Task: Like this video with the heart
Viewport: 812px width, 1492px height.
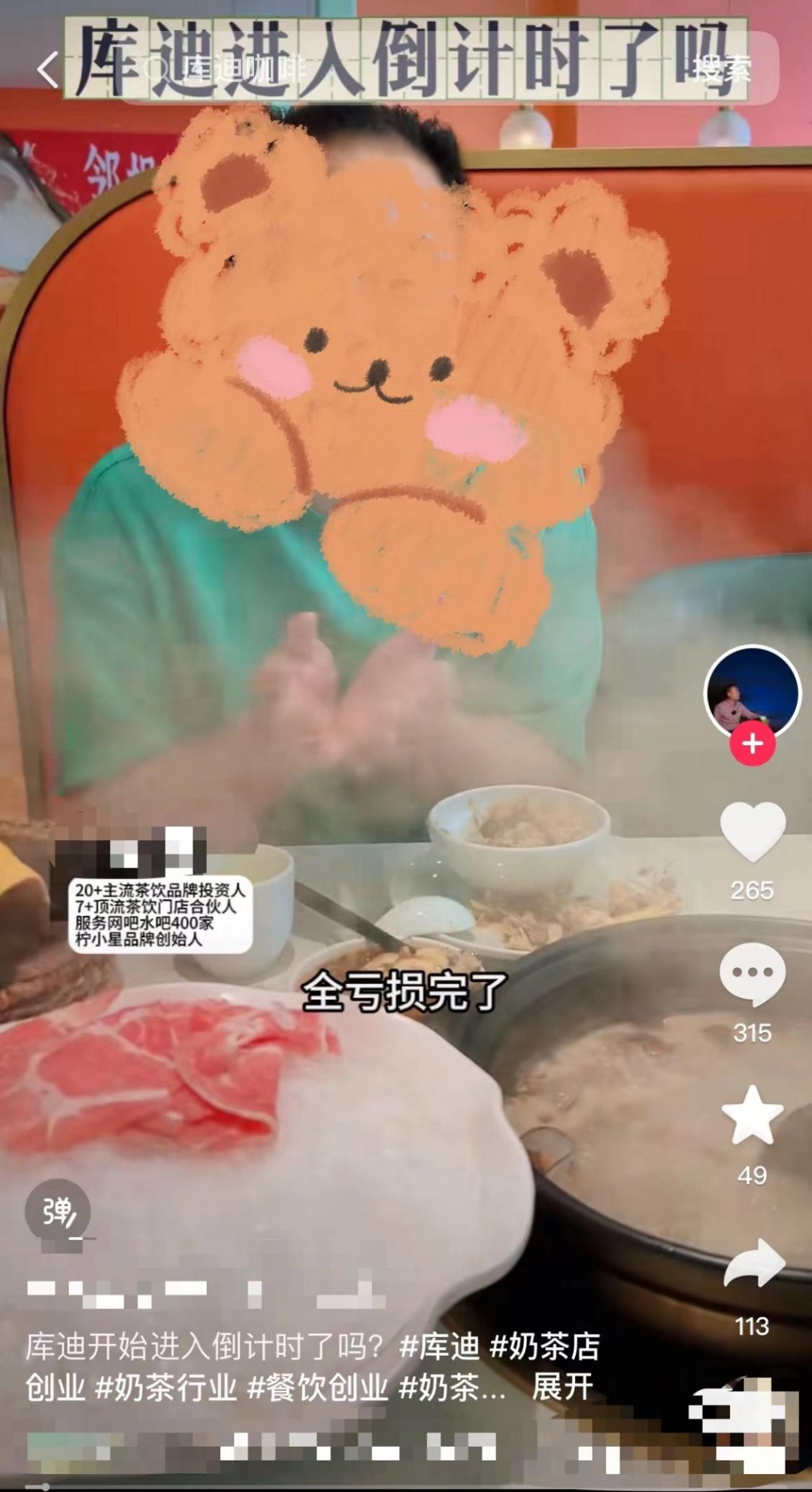Action: [x=753, y=831]
